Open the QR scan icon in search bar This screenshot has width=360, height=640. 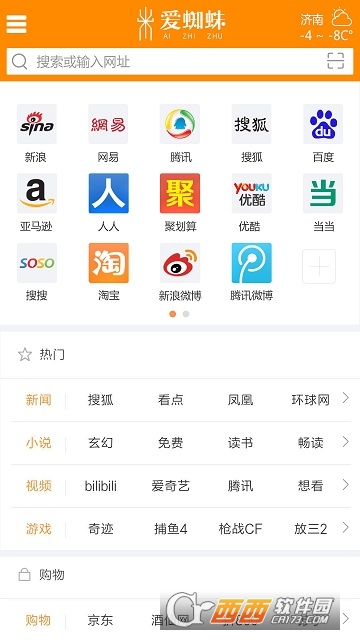[336, 61]
